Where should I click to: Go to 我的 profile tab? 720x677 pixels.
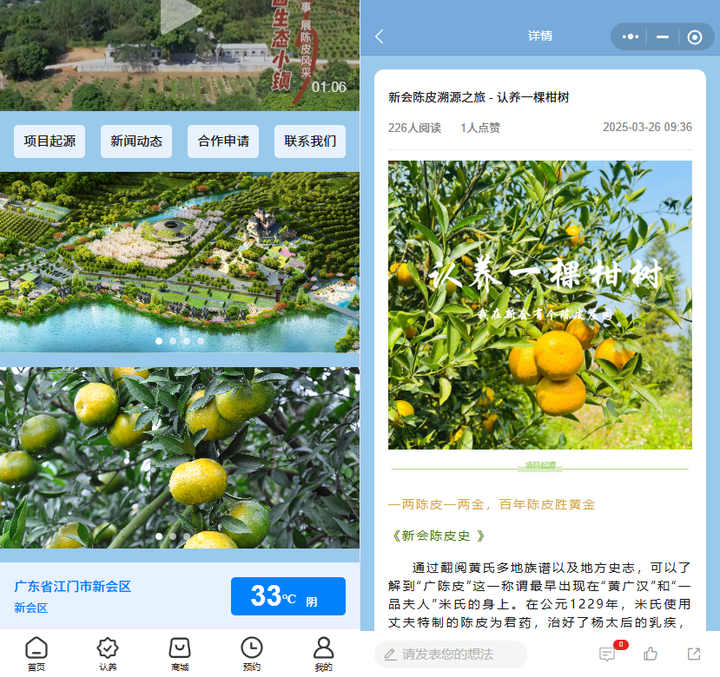323,654
